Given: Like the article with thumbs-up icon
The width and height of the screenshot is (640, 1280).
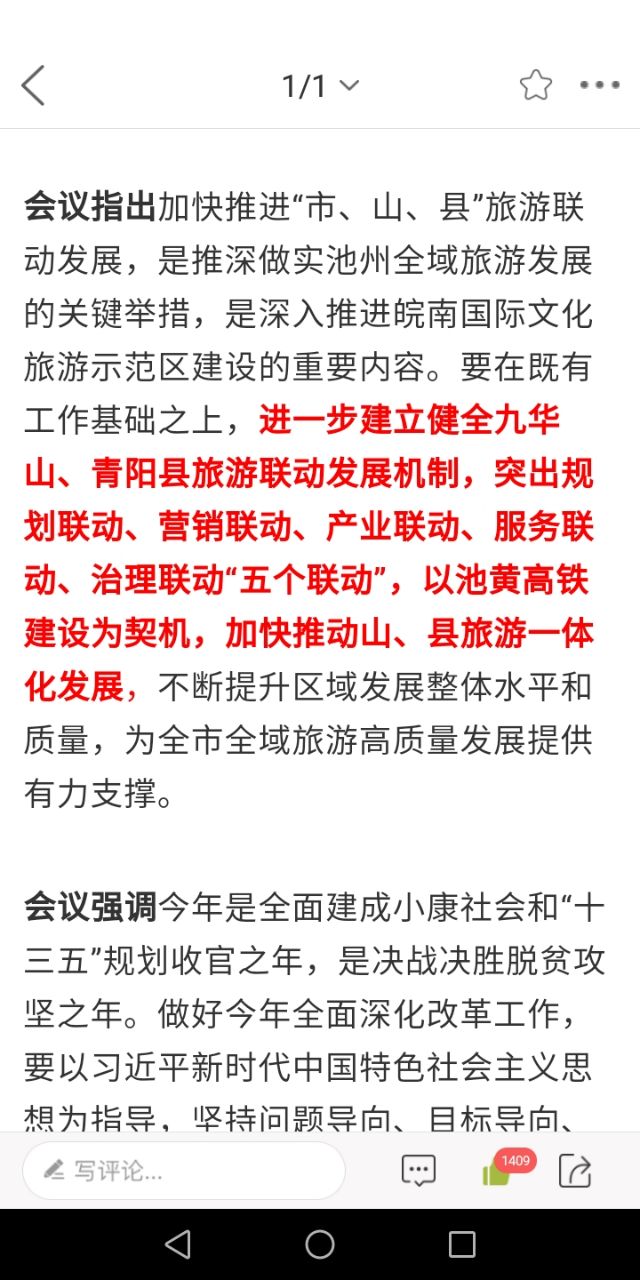Looking at the screenshot, I should 498,1172.
